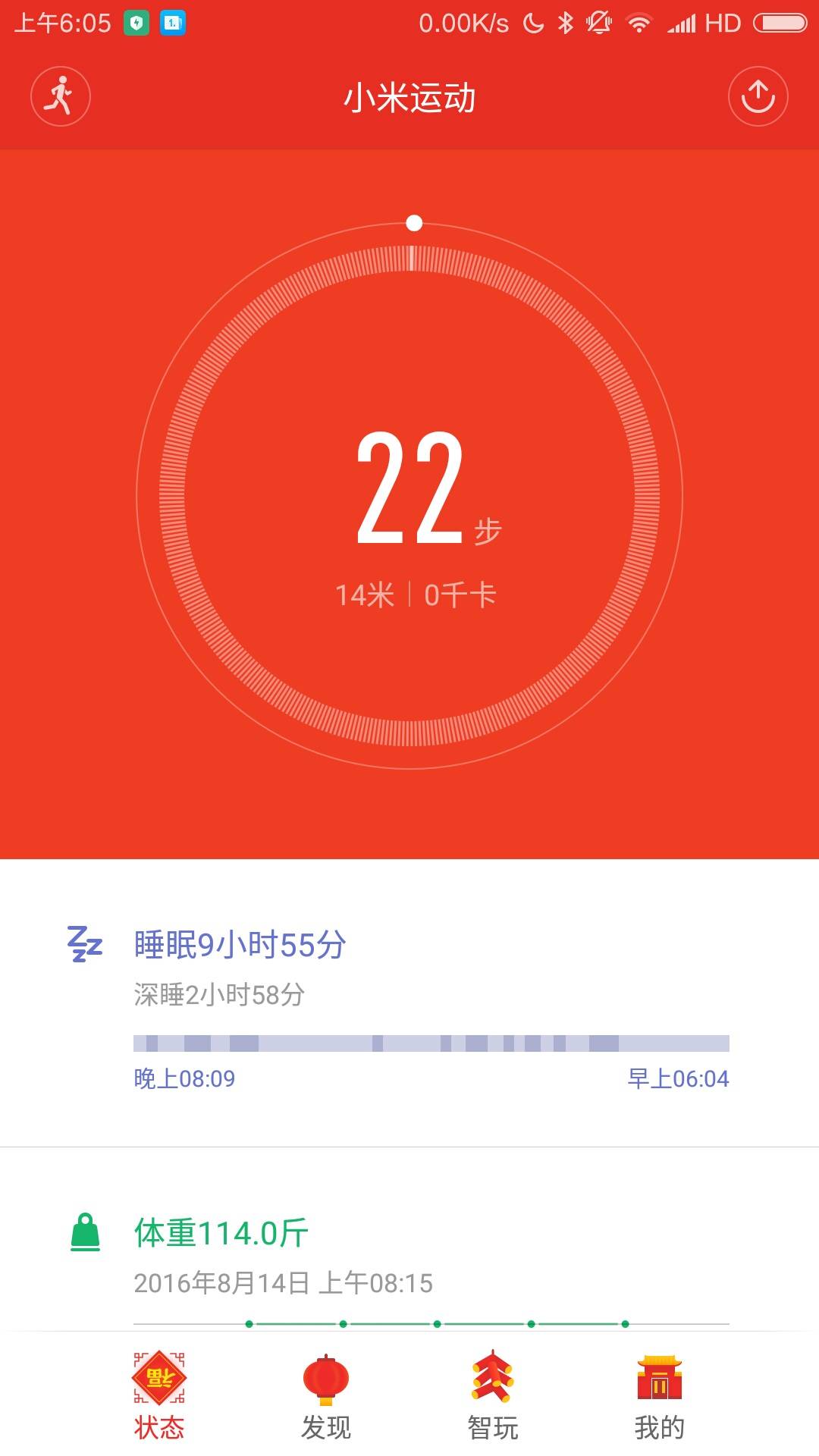Open the sleep 9小时55分 record
The height and width of the screenshot is (1456, 819).
click(x=409, y=1001)
